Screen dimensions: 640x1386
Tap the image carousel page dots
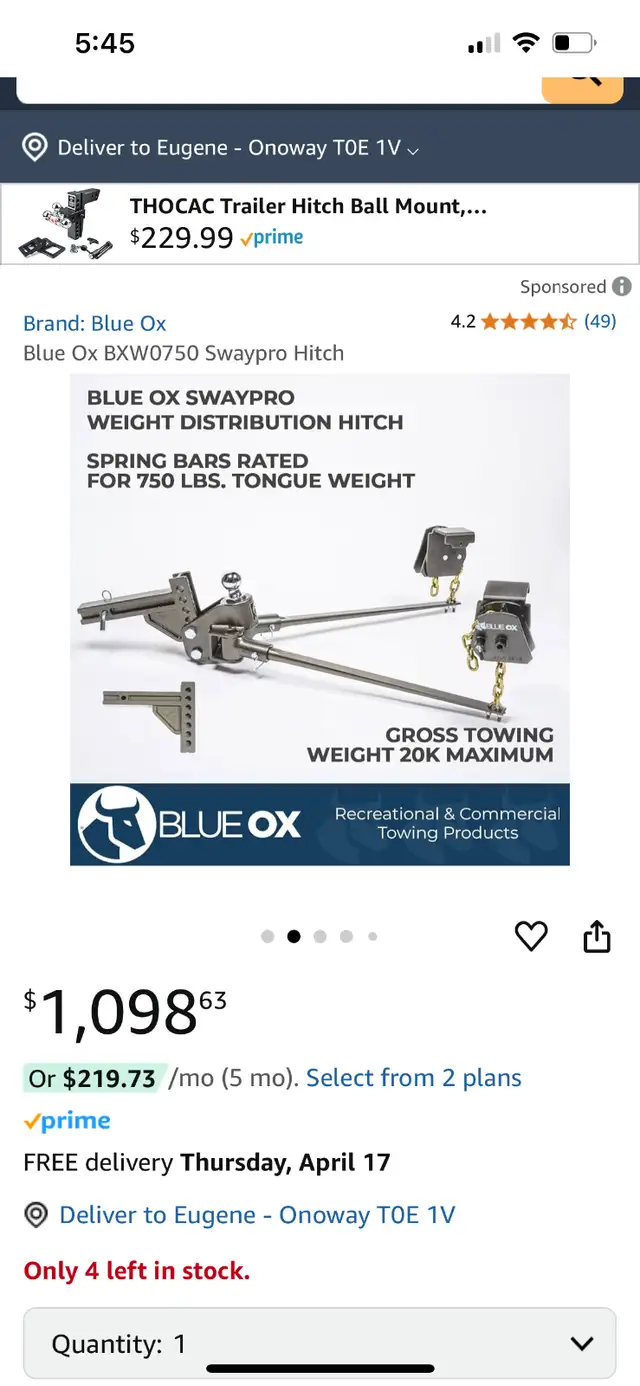(x=320, y=937)
